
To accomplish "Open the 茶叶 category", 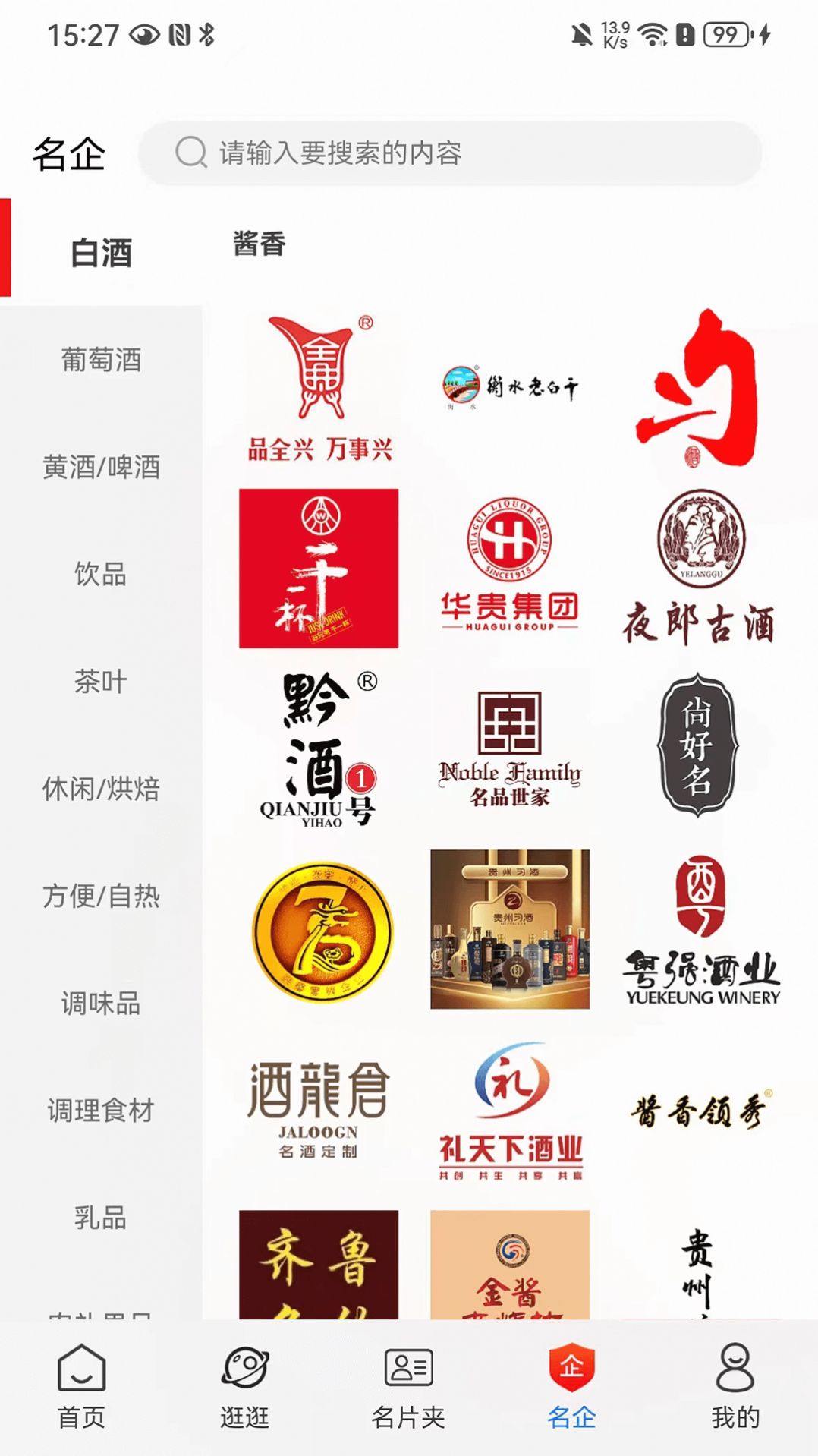I will 100,682.
